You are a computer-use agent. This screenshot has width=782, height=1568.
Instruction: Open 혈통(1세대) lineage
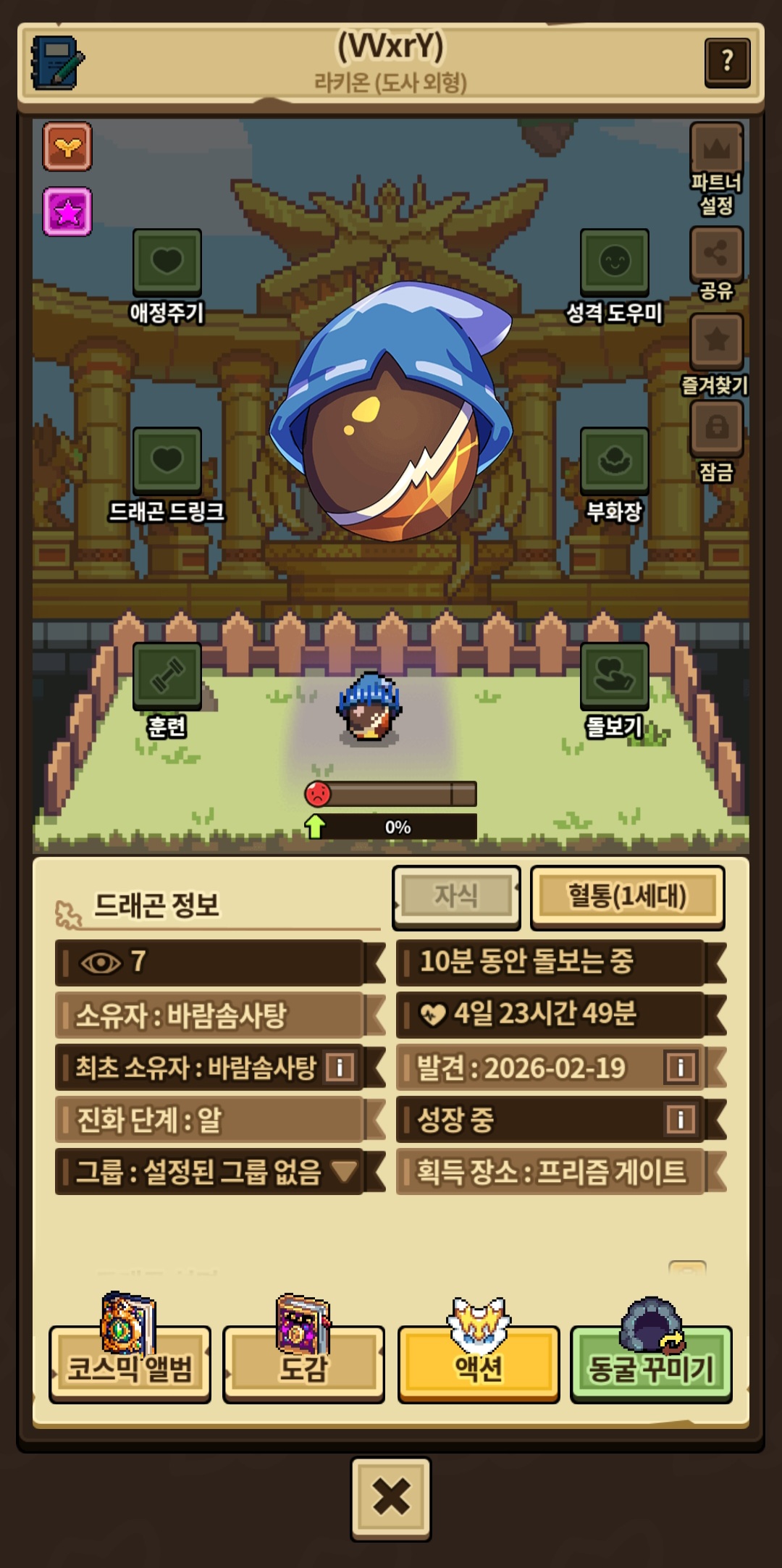[x=627, y=897]
